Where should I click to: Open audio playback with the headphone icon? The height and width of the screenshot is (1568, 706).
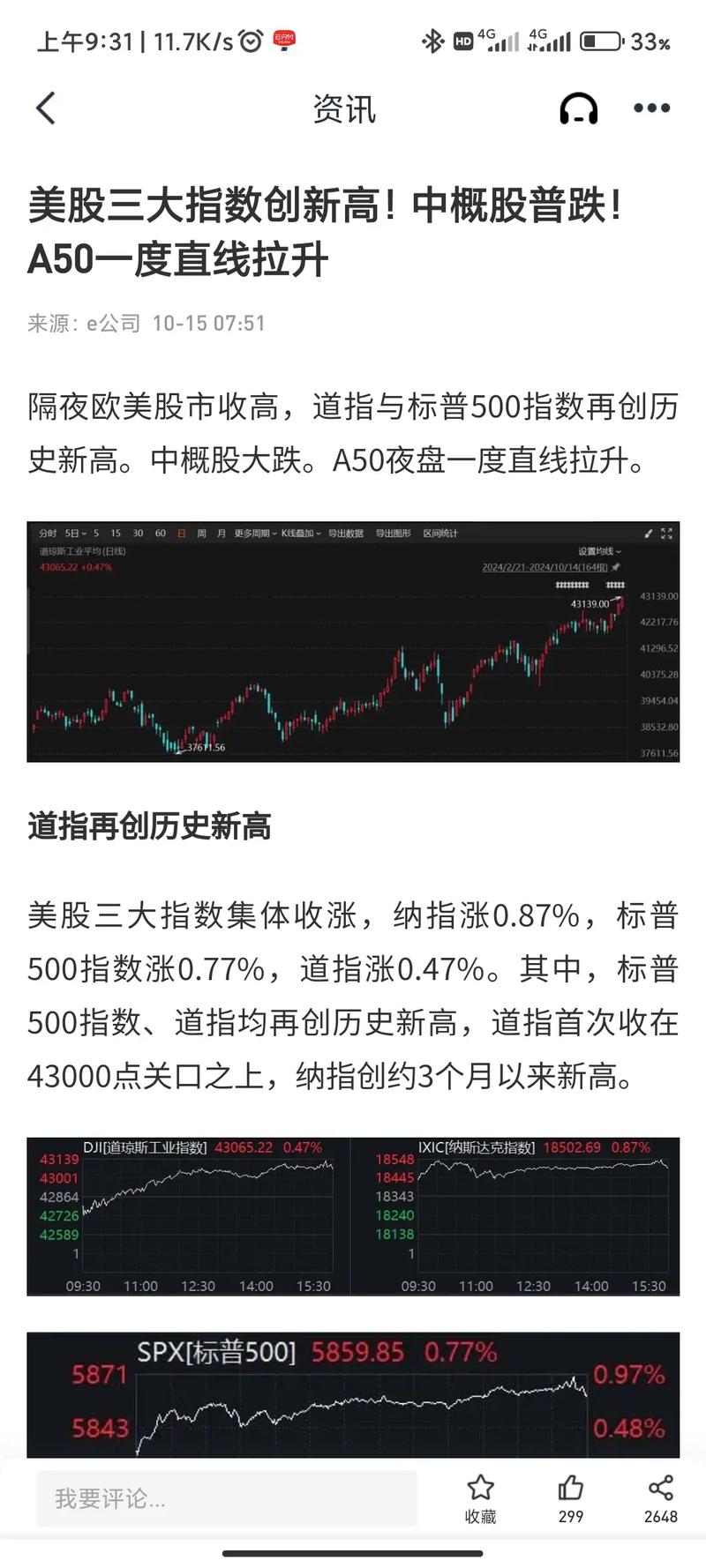tap(578, 108)
